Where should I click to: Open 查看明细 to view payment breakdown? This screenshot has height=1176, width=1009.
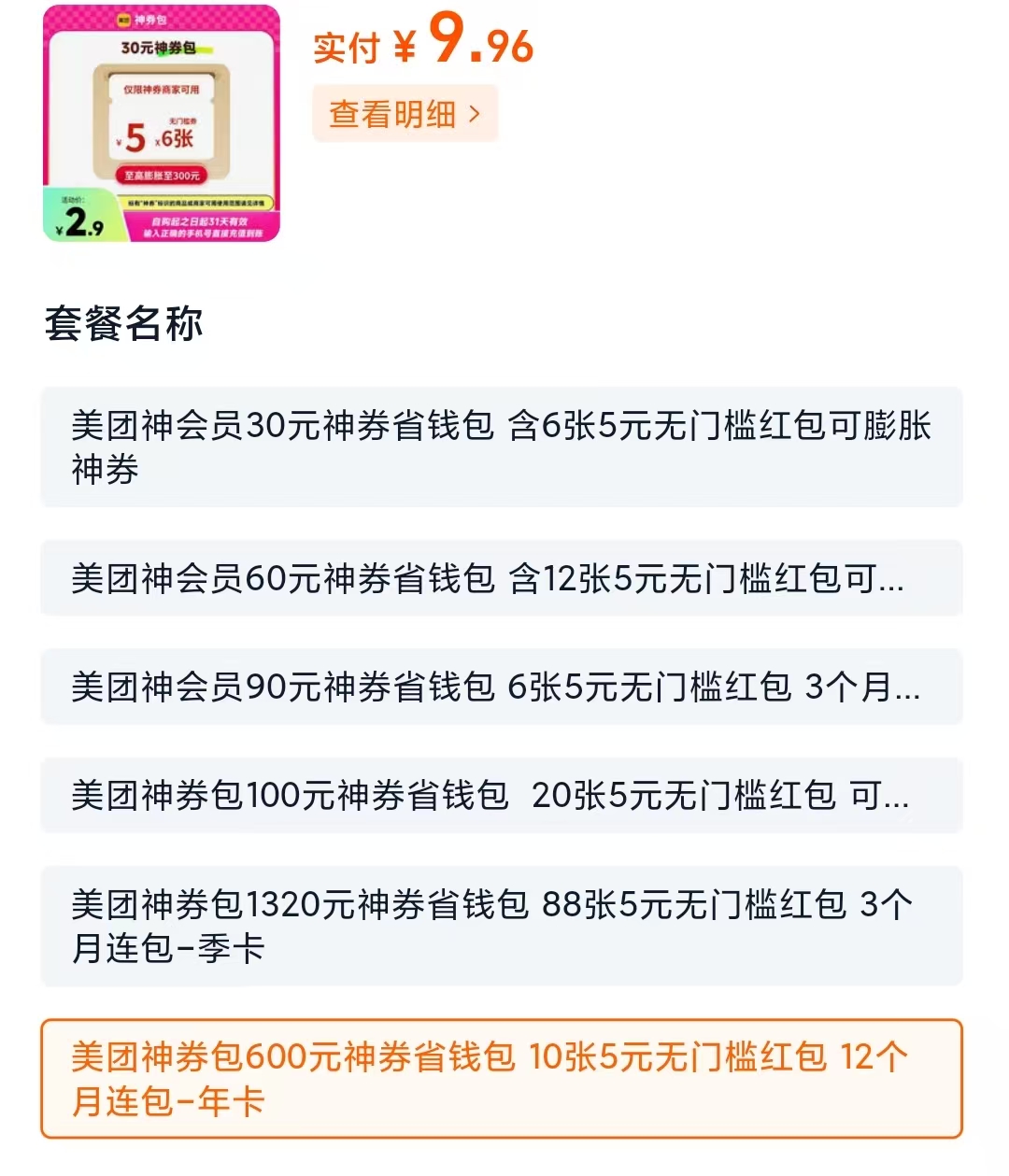pos(392,112)
